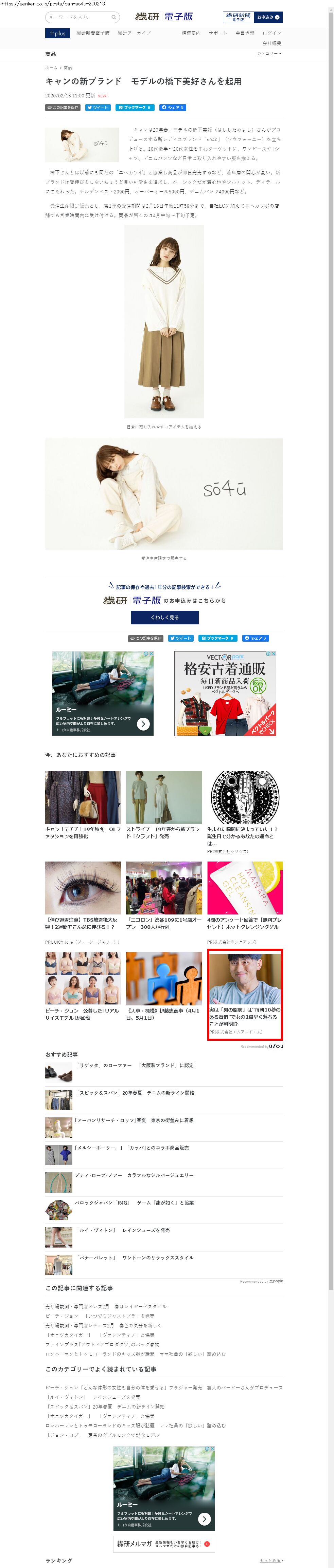Tap the お申込み subscribe button

click(268, 17)
